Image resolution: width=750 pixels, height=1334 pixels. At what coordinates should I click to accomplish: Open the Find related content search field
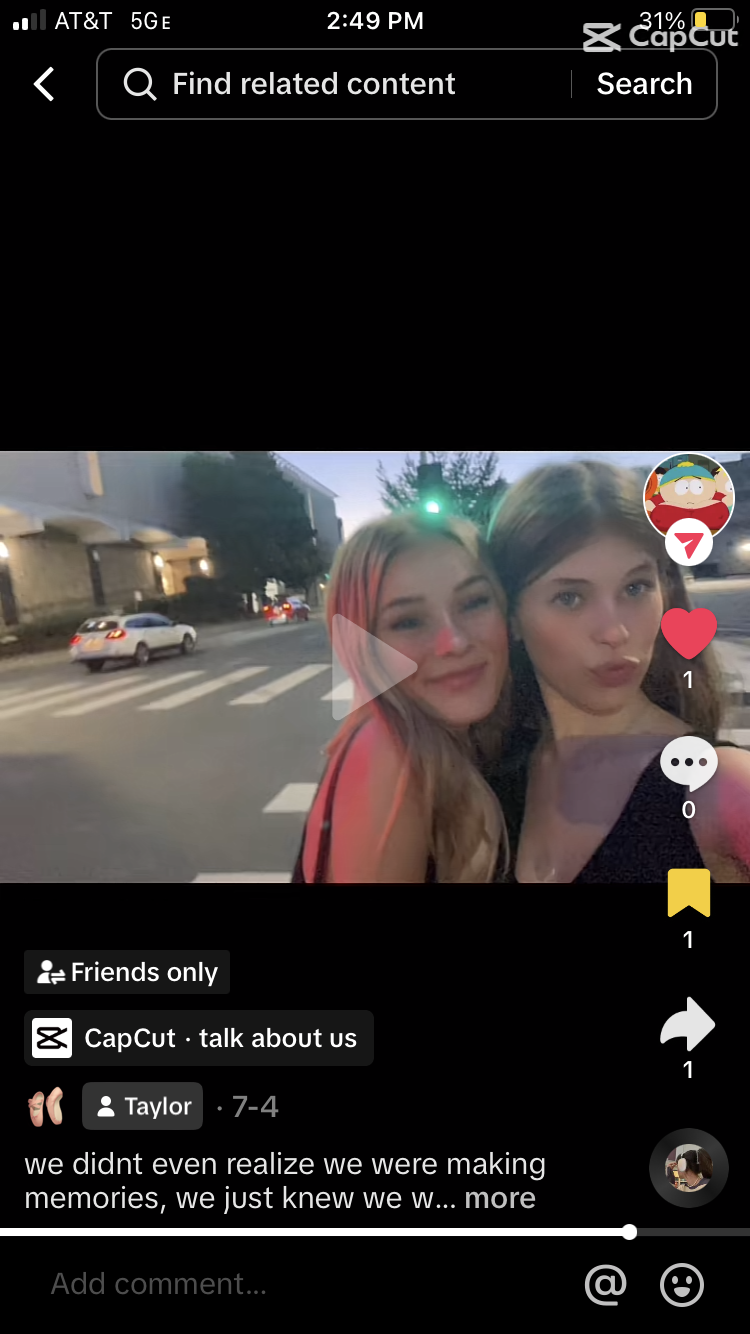click(x=330, y=84)
